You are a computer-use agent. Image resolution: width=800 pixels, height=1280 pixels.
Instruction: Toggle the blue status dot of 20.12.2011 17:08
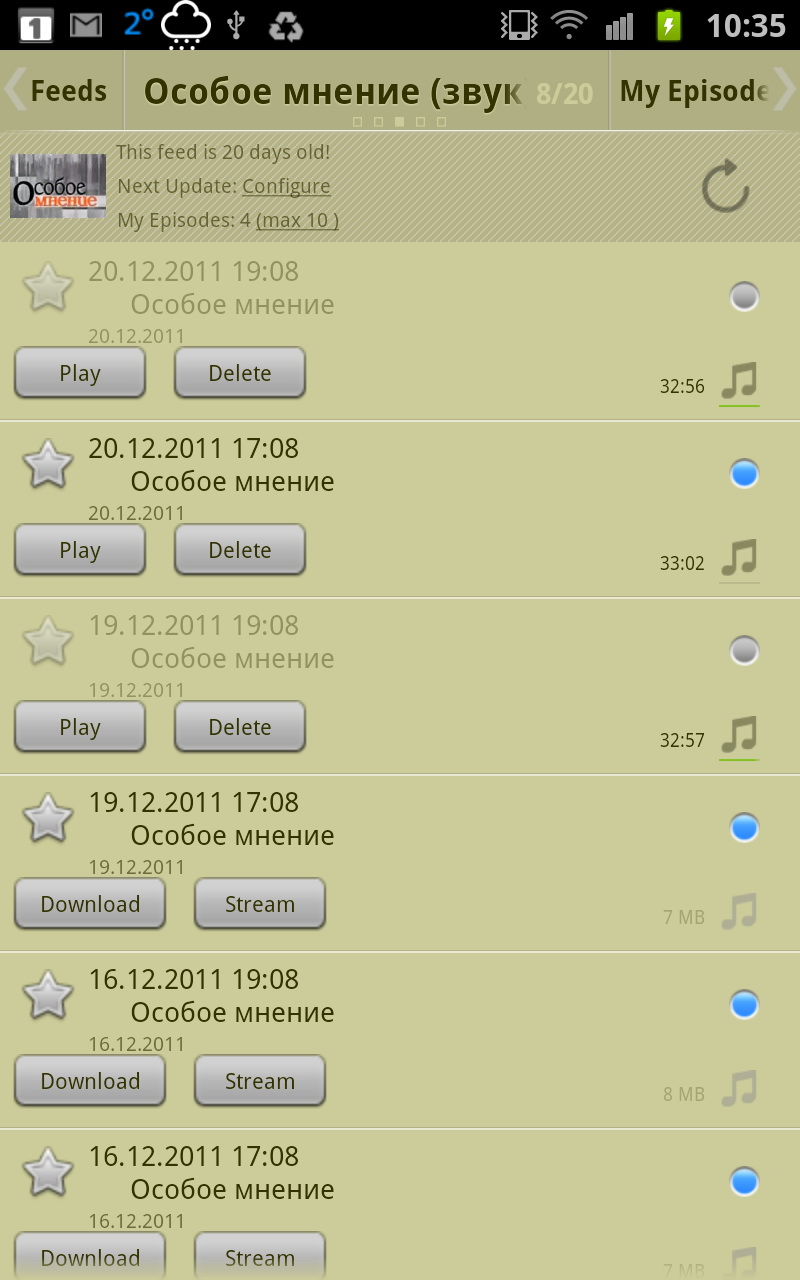point(744,473)
